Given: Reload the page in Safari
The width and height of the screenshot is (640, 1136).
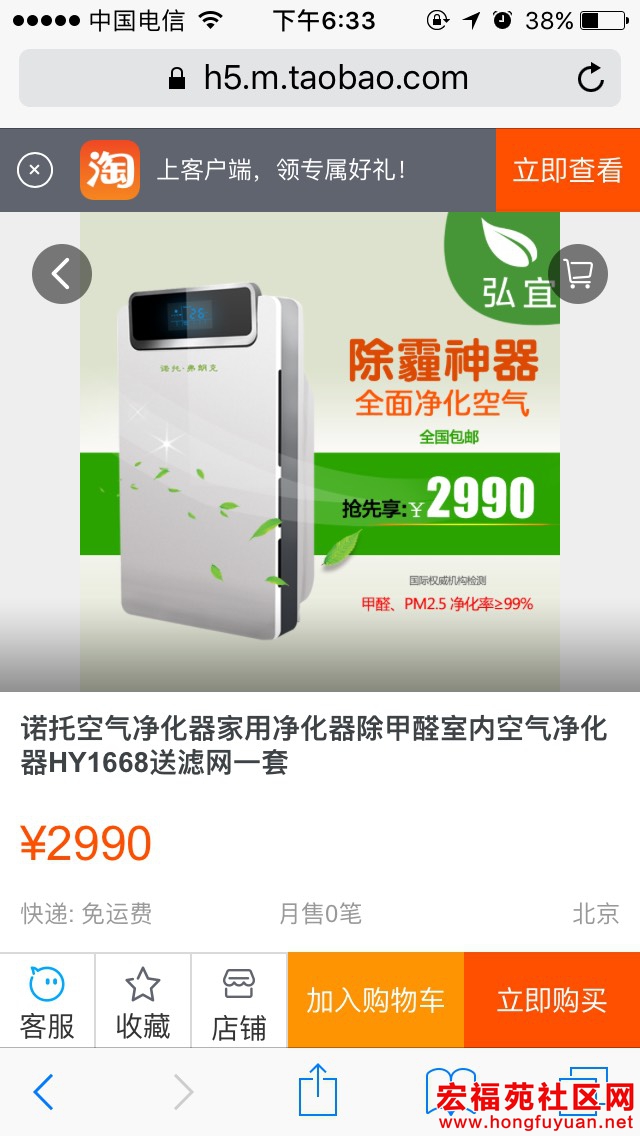Looking at the screenshot, I should [x=591, y=78].
